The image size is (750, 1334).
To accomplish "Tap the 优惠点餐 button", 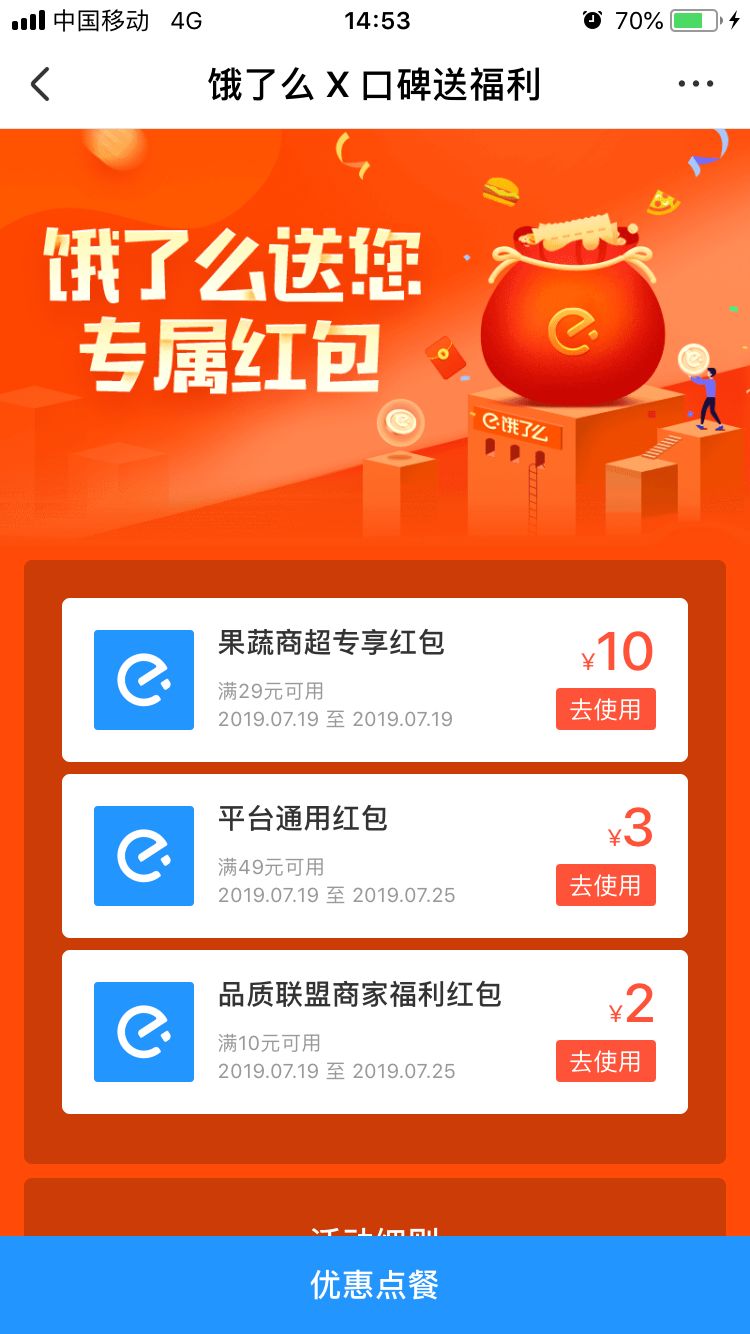I will coord(375,1285).
